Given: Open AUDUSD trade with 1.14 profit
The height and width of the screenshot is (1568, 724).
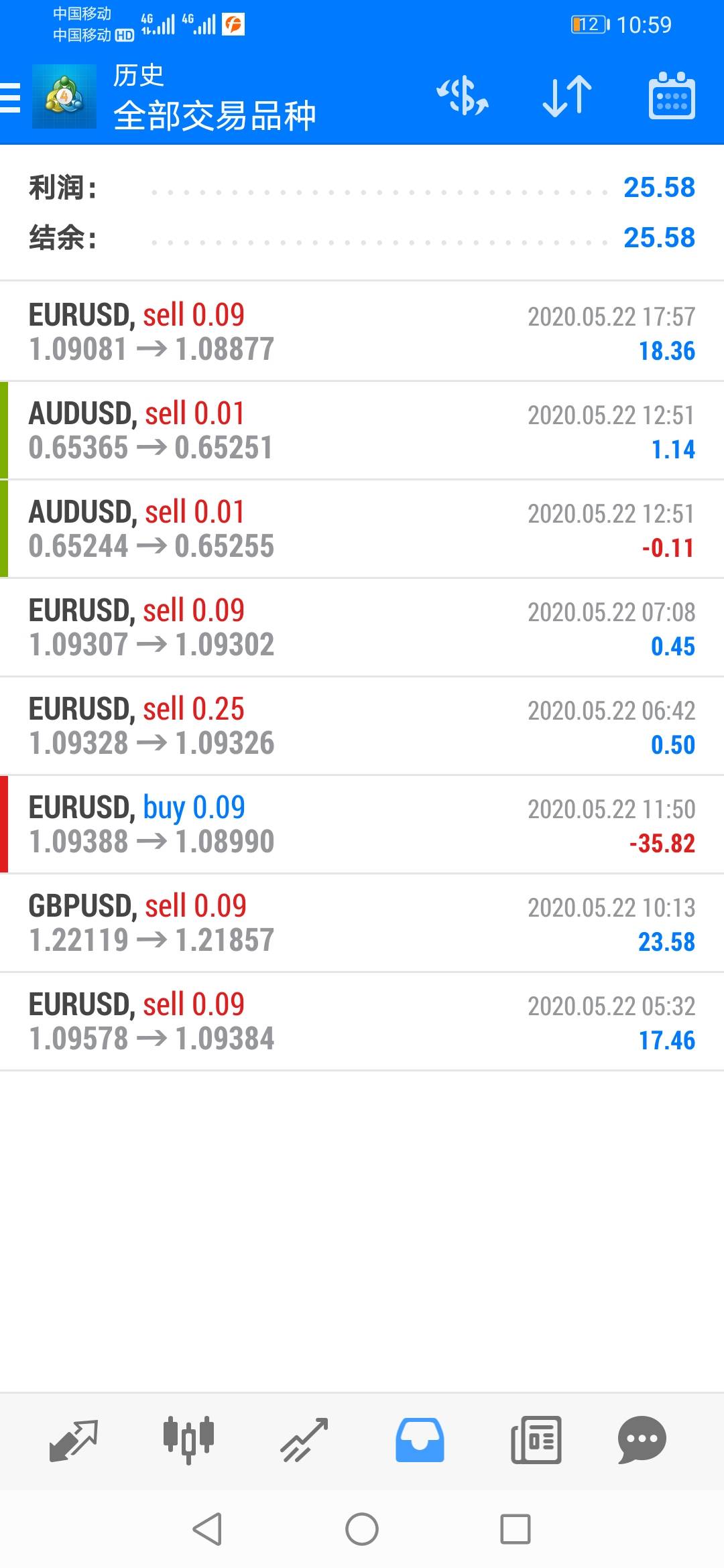Looking at the screenshot, I should click(x=362, y=430).
